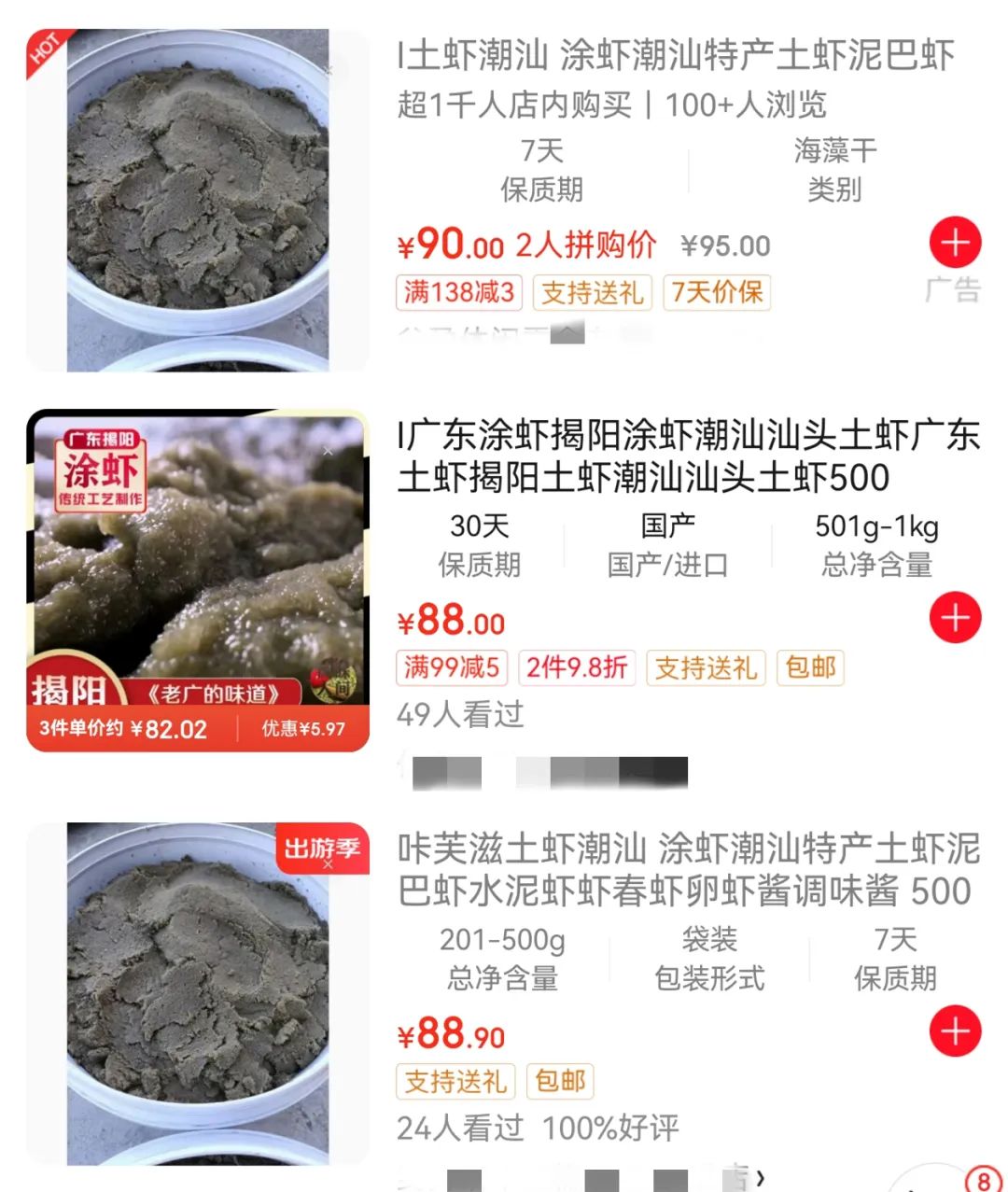Open the 咔芙滋土虾潮汕 product listing
Image resolution: width=1008 pixels, height=1192 pixels.
point(688,870)
